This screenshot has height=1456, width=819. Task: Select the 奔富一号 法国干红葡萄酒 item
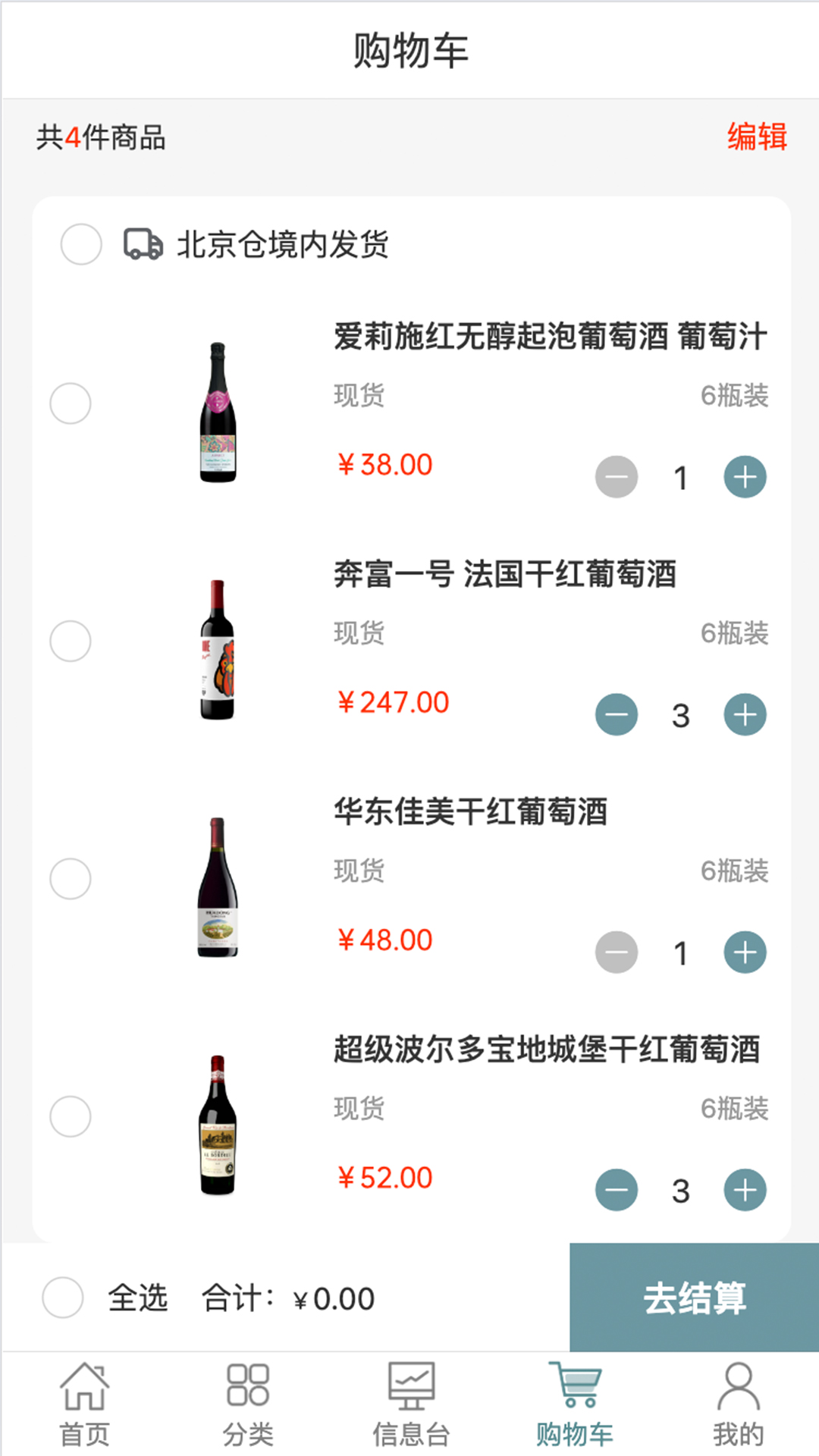pyautogui.click(x=71, y=641)
